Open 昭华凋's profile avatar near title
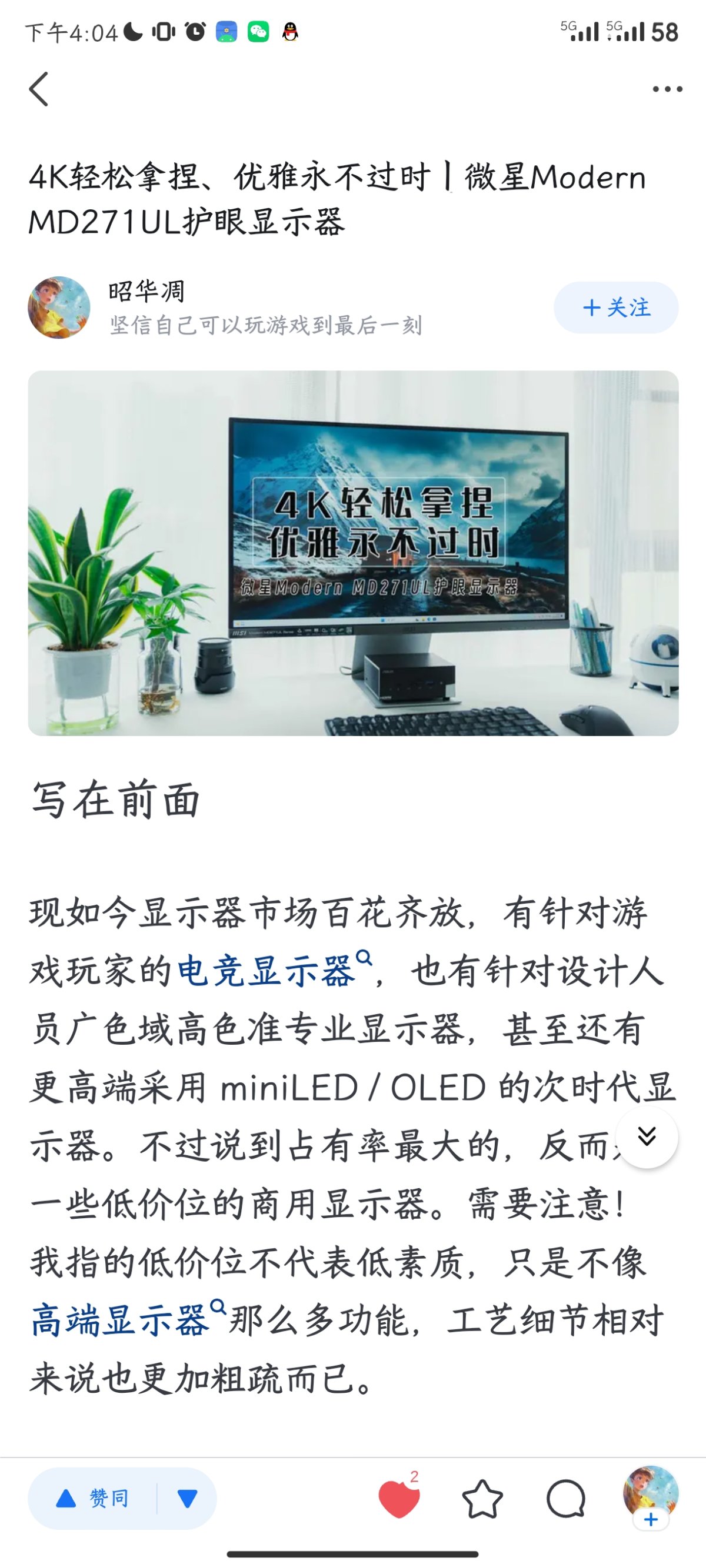The height and width of the screenshot is (1568, 706). (59, 307)
